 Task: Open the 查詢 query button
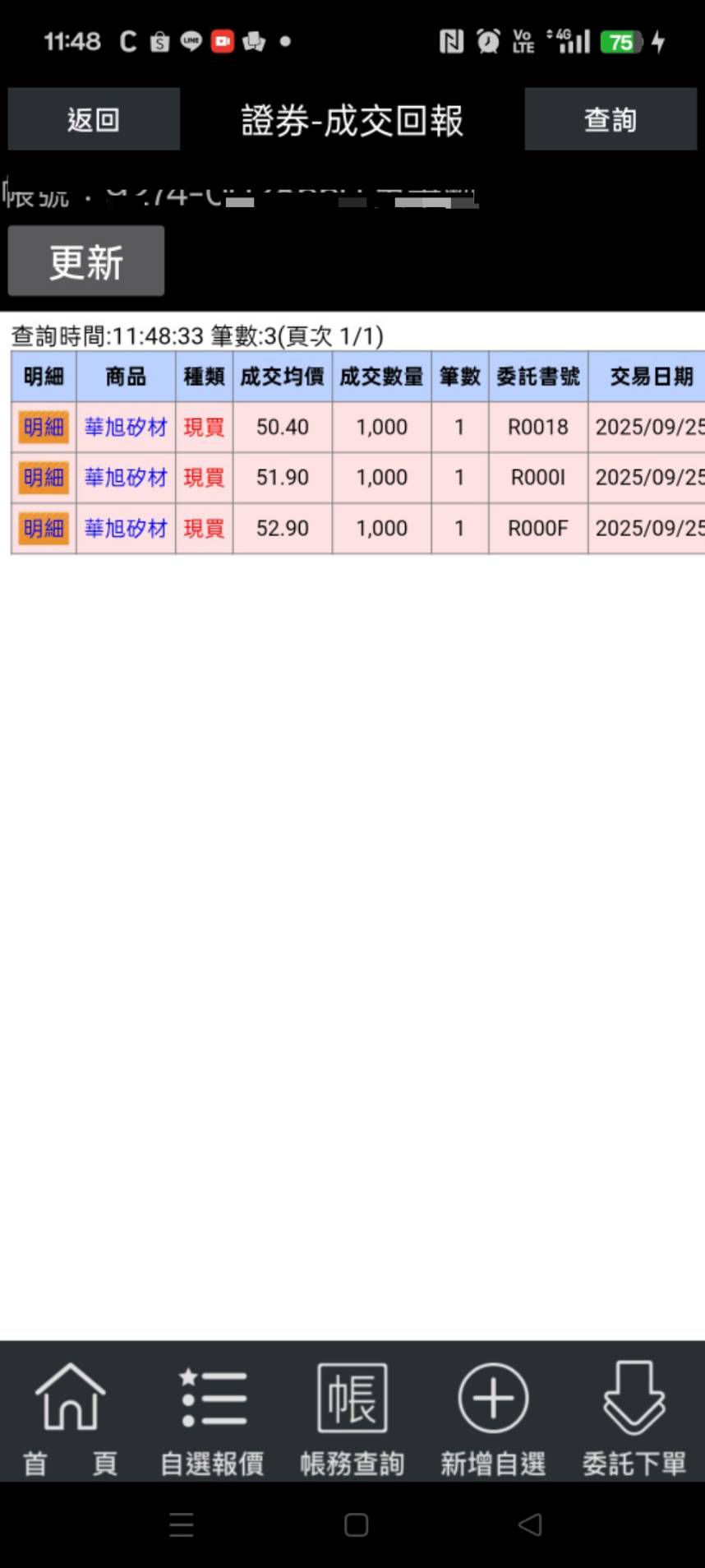pos(611,120)
